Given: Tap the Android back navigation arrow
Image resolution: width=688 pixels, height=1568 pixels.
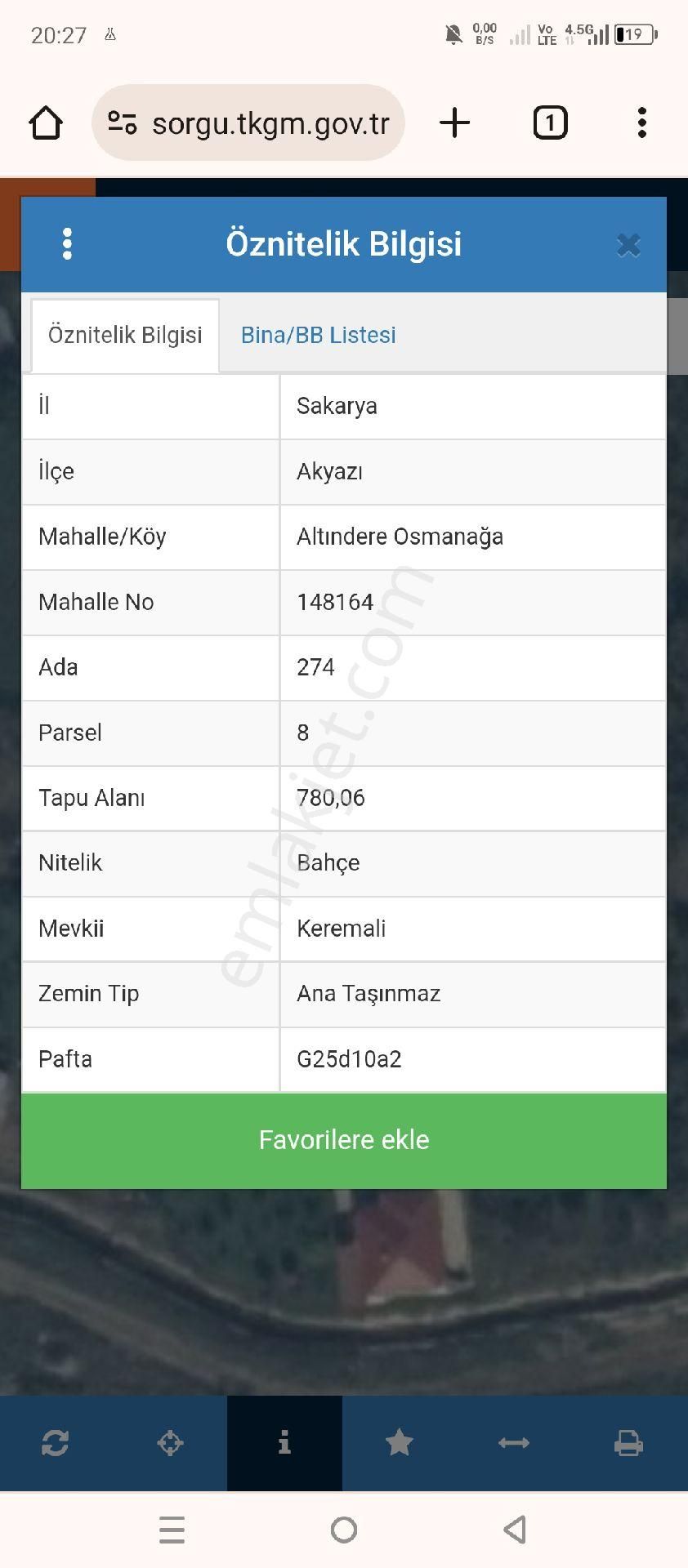Looking at the screenshot, I should pyautogui.click(x=515, y=1530).
